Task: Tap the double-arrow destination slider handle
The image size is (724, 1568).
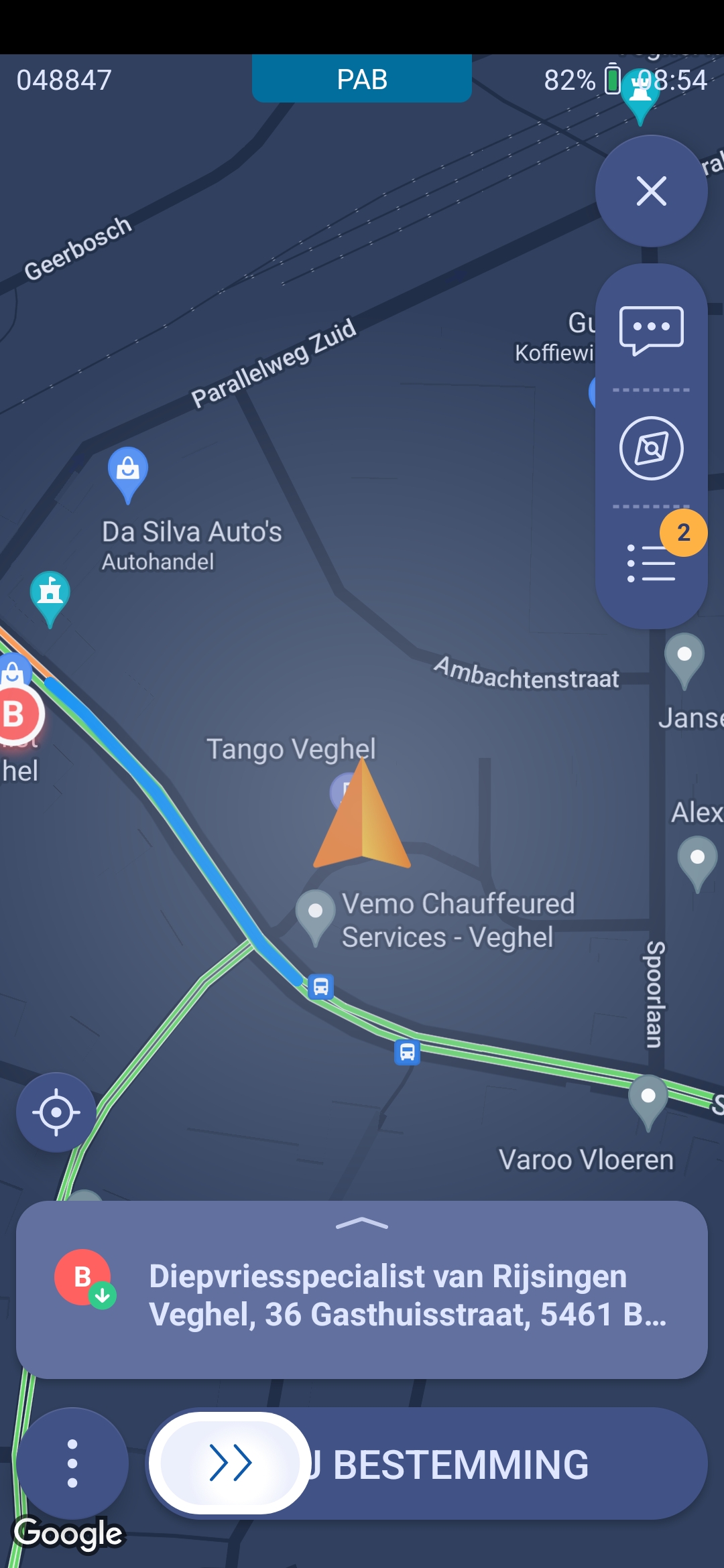Action: [x=230, y=1463]
